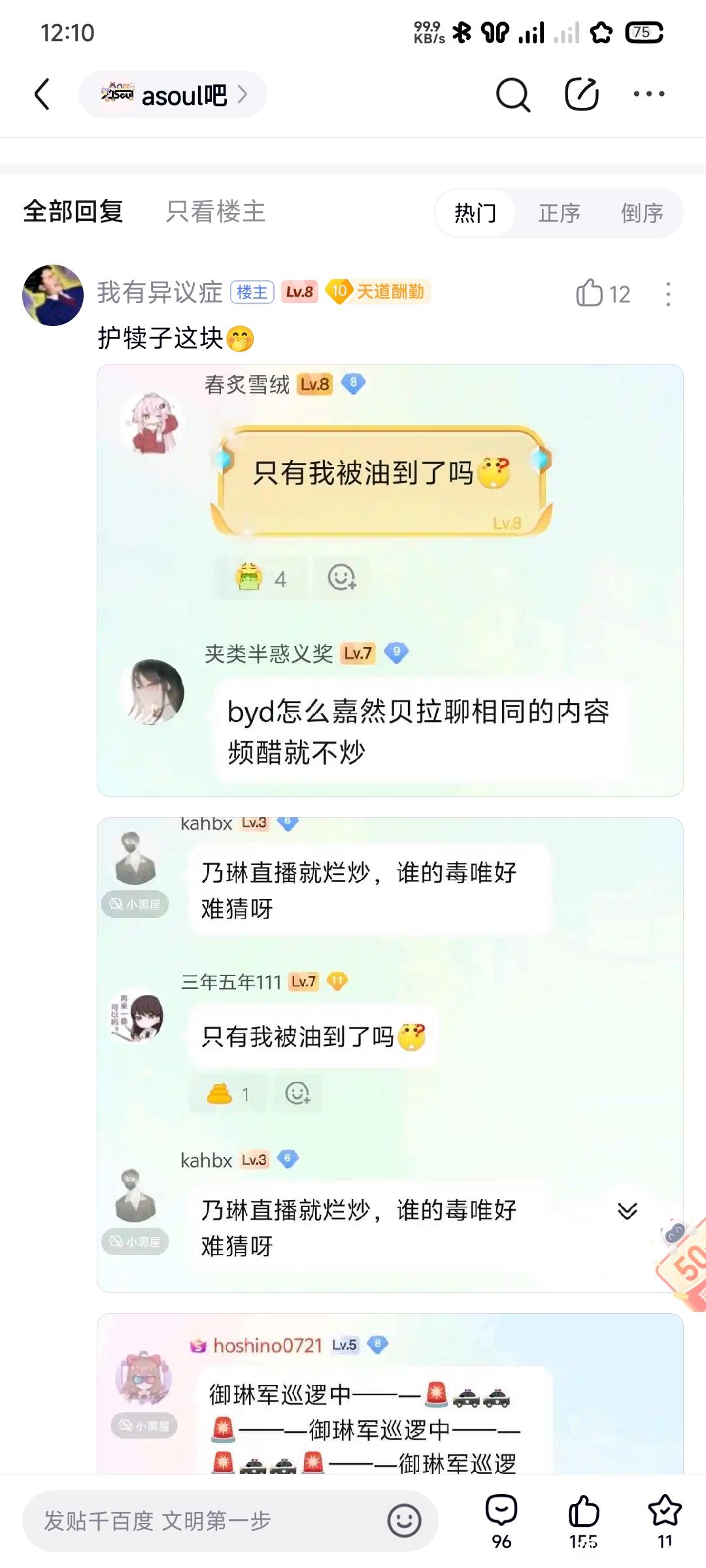Switch to the 全部回复 tab
Screen dimensions: 706x1568
pos(73,212)
